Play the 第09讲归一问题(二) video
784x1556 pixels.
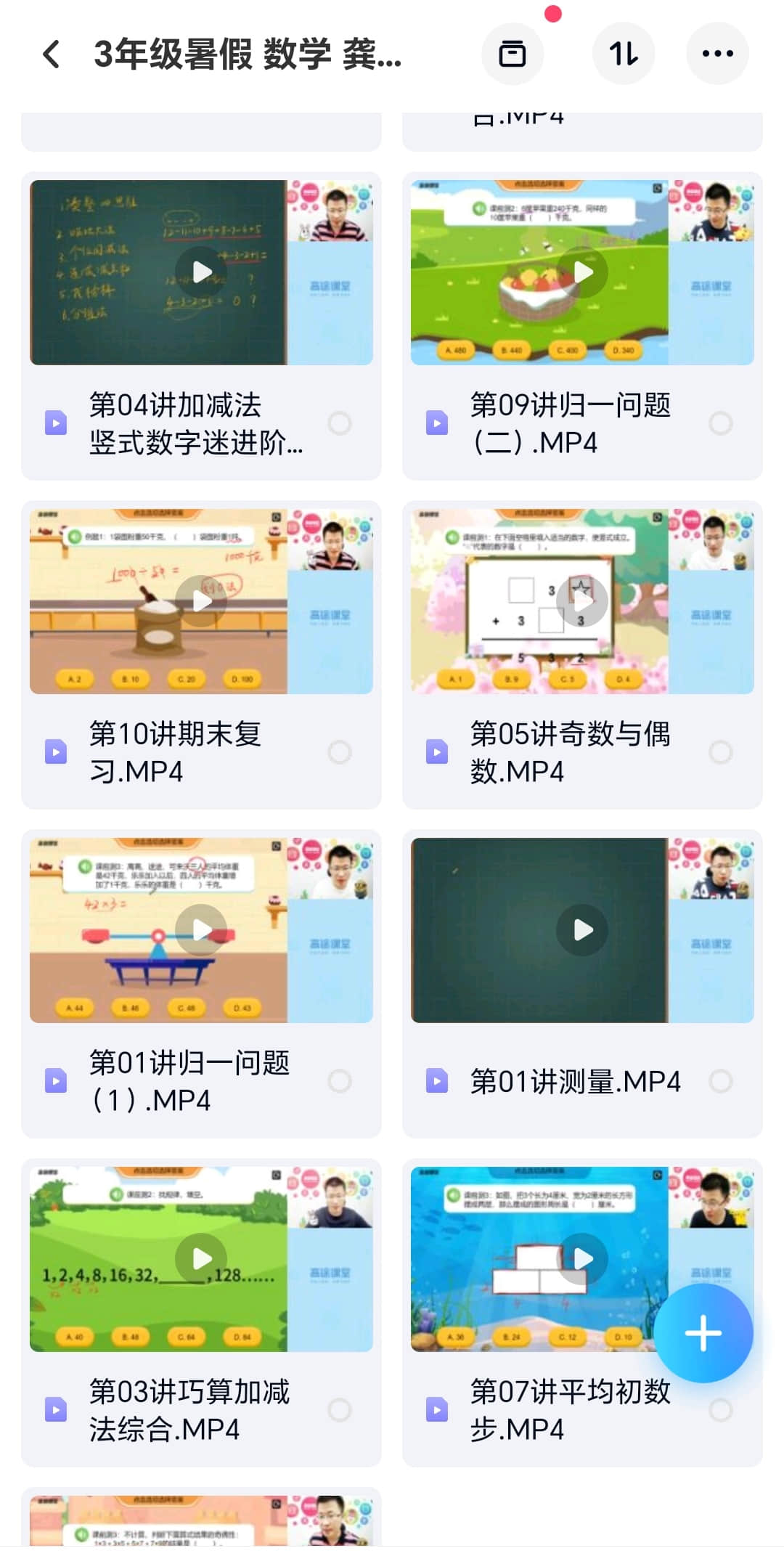coord(582,272)
